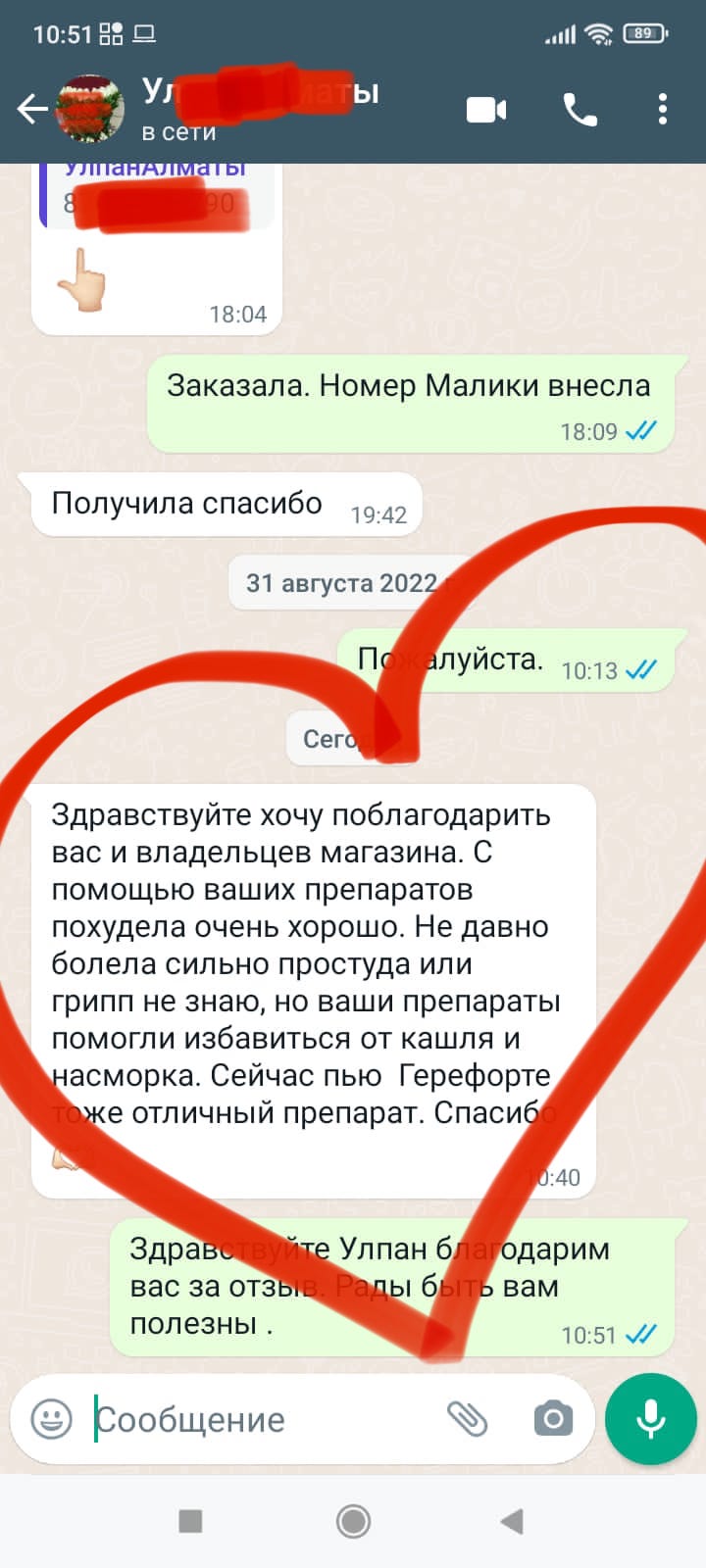
Task: Focus the Сообщение message field
Action: (255, 1419)
